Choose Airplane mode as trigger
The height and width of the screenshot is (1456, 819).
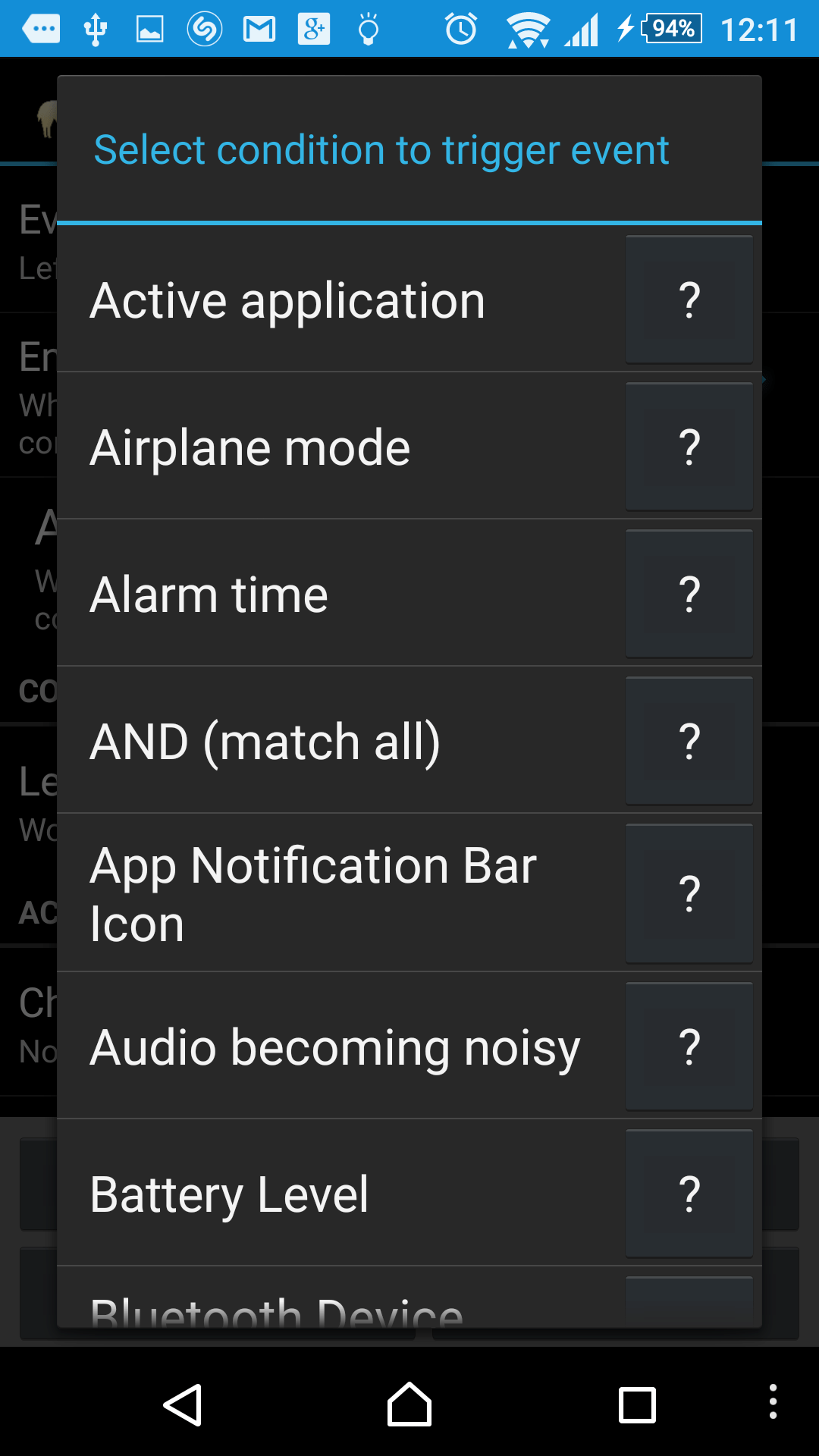[341, 447]
